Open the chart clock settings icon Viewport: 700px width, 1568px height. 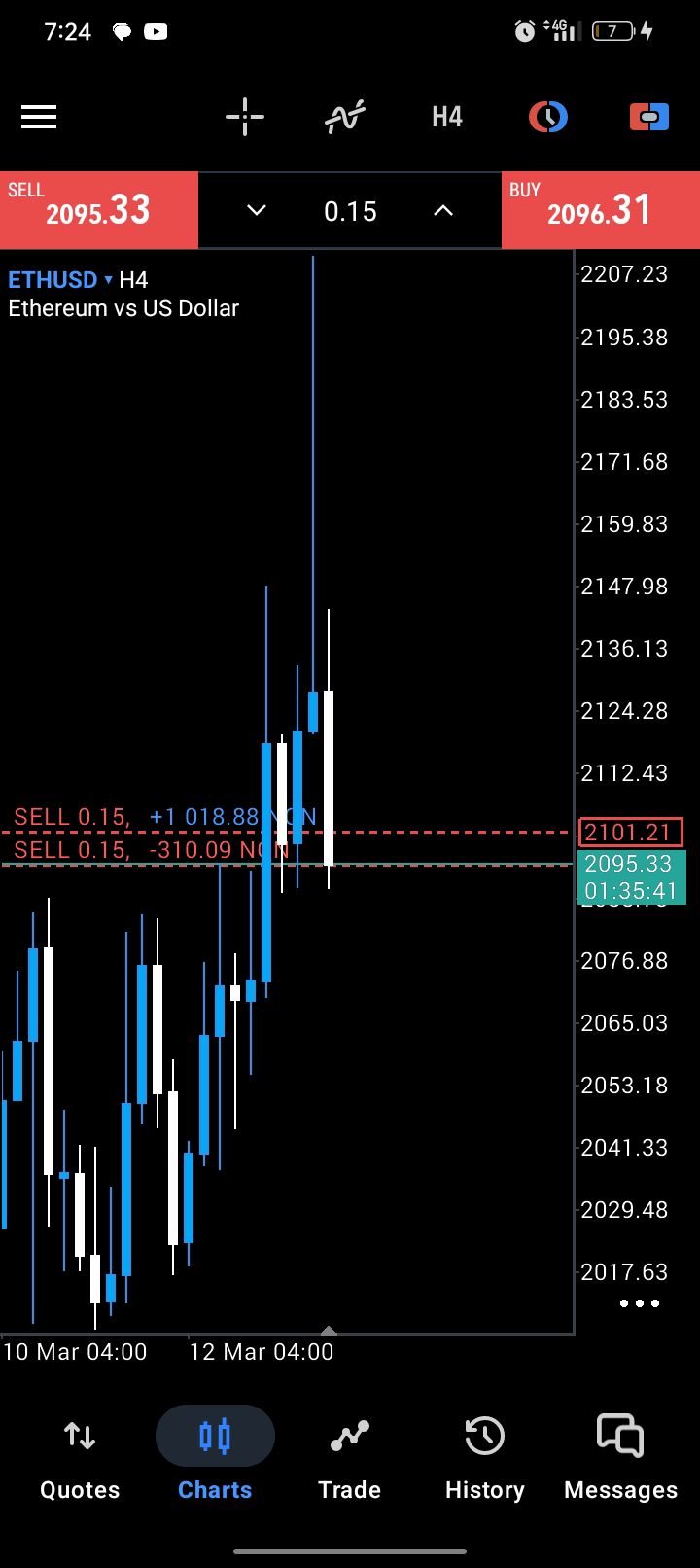(548, 118)
